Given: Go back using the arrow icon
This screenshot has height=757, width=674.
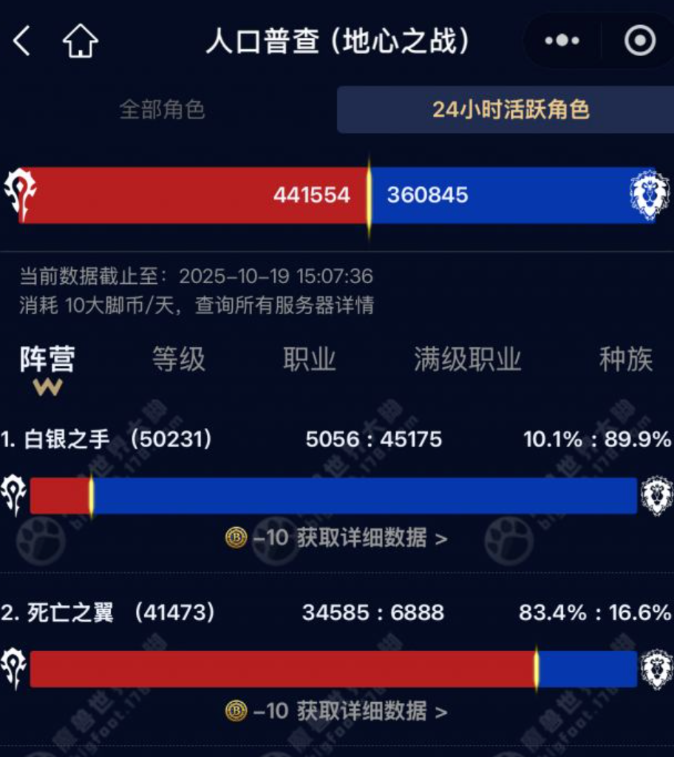Looking at the screenshot, I should tap(22, 41).
